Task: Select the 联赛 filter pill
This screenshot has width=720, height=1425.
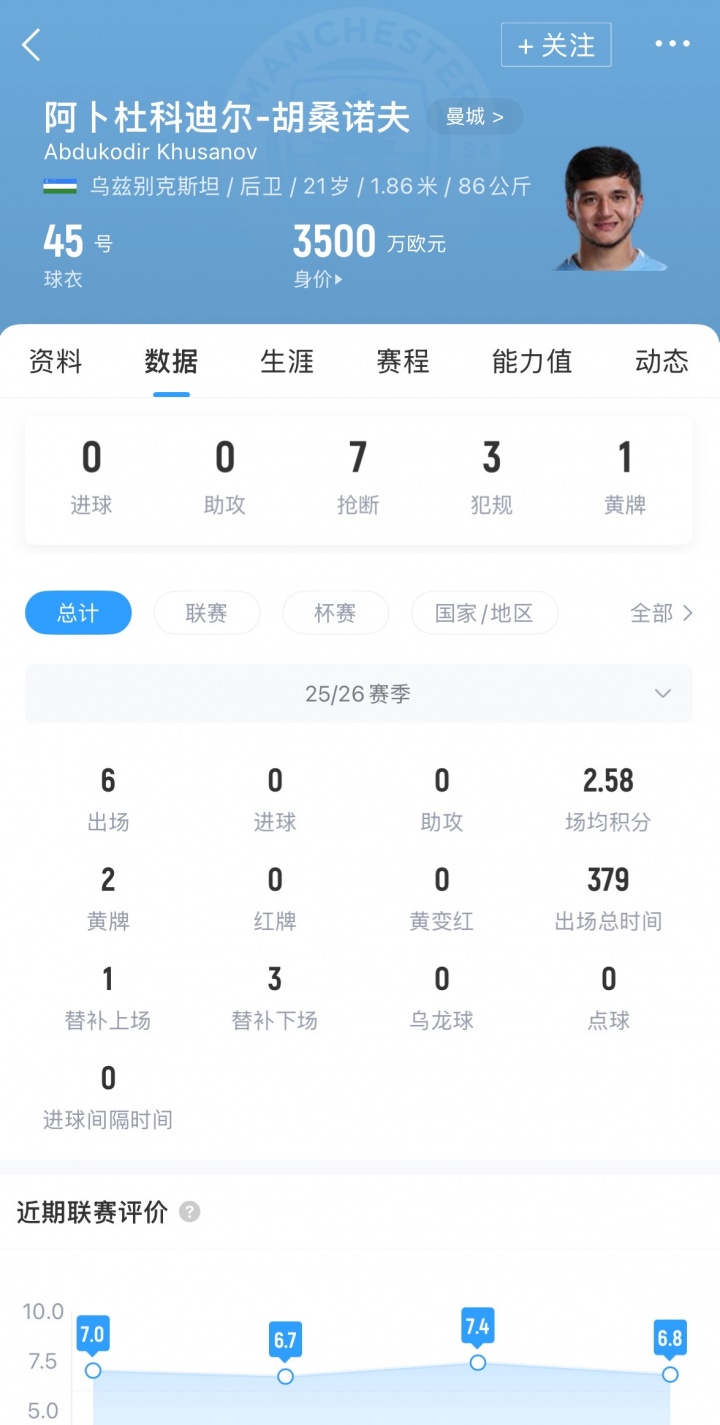Action: pos(207,613)
